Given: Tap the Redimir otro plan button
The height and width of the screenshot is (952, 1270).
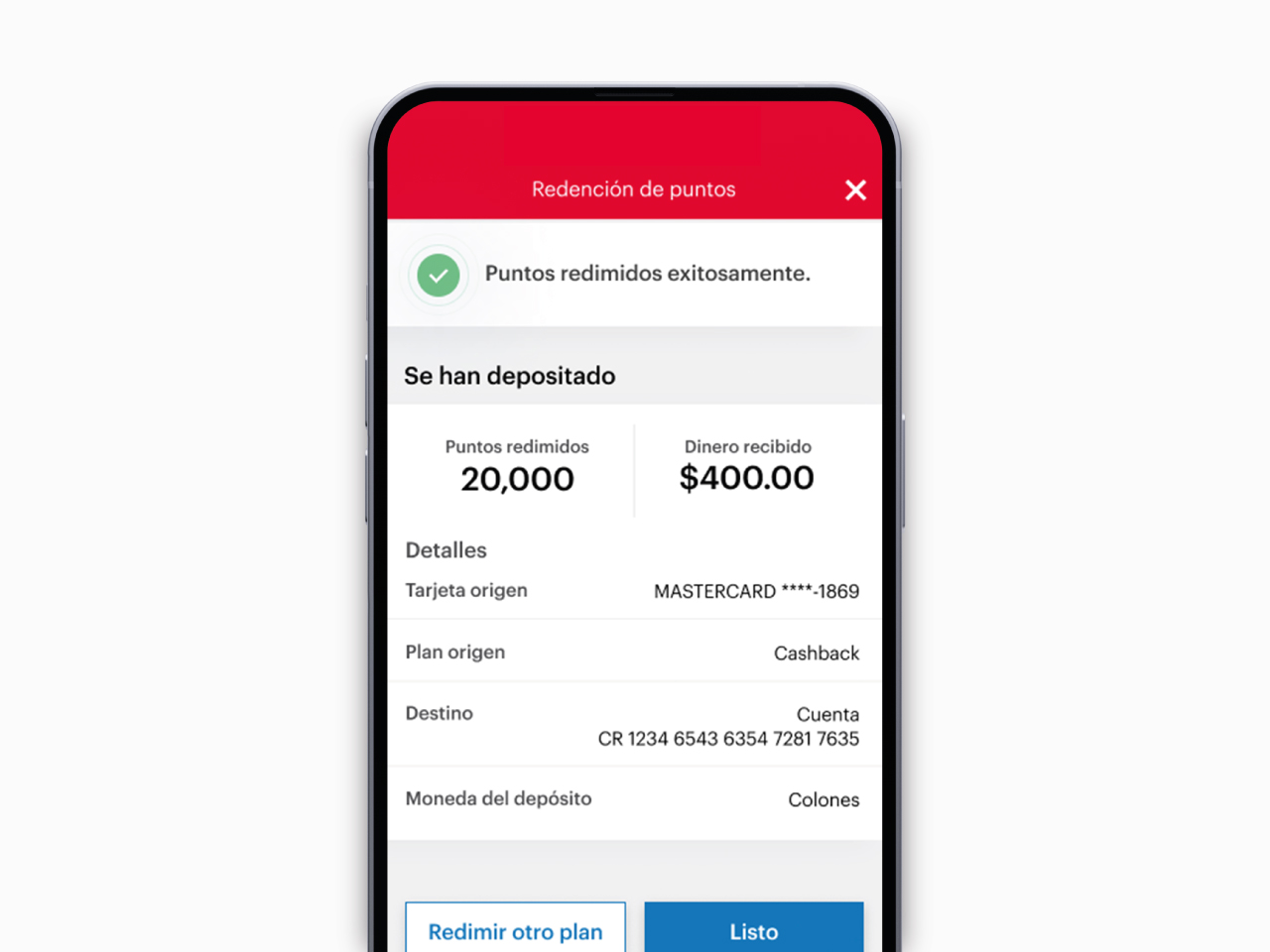Looking at the screenshot, I should click(x=515, y=930).
